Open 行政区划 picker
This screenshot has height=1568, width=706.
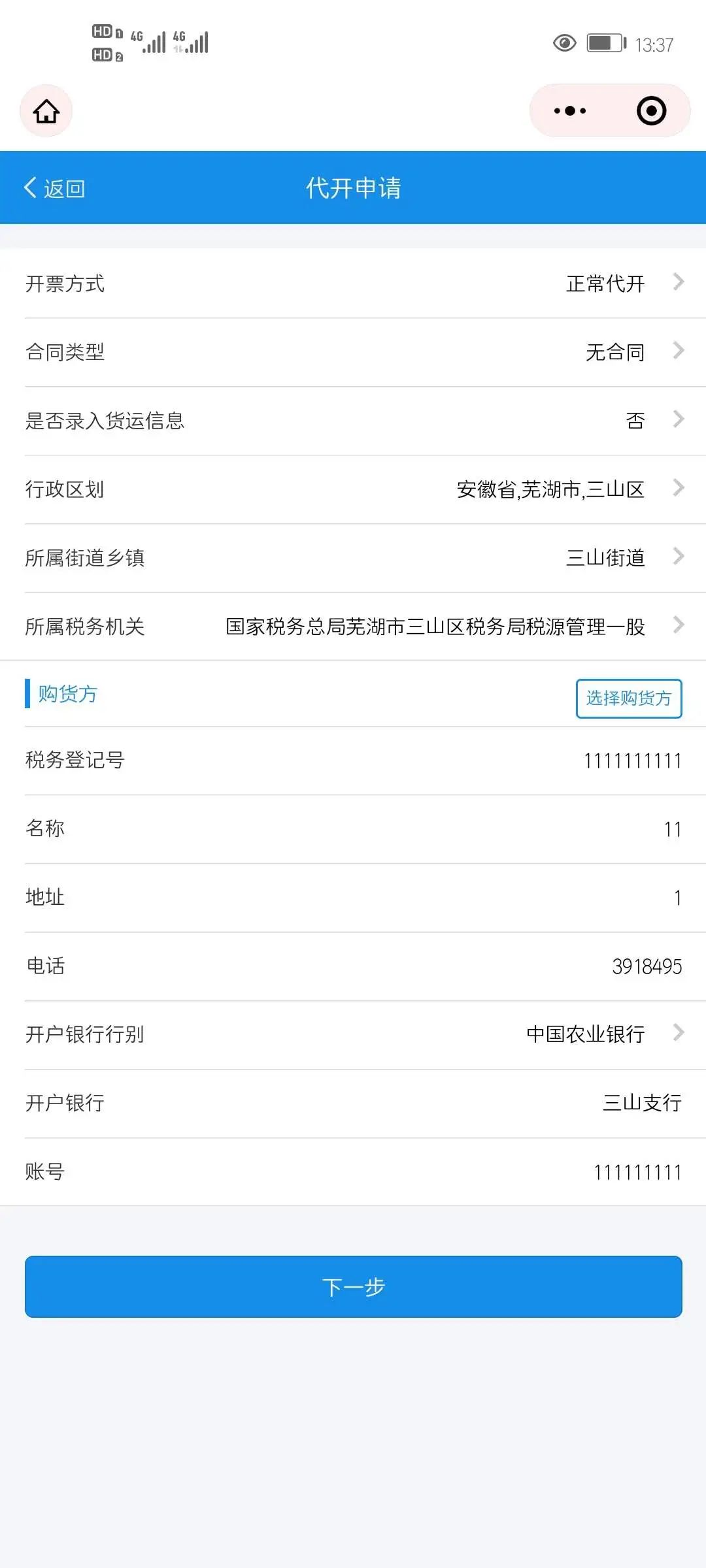353,489
